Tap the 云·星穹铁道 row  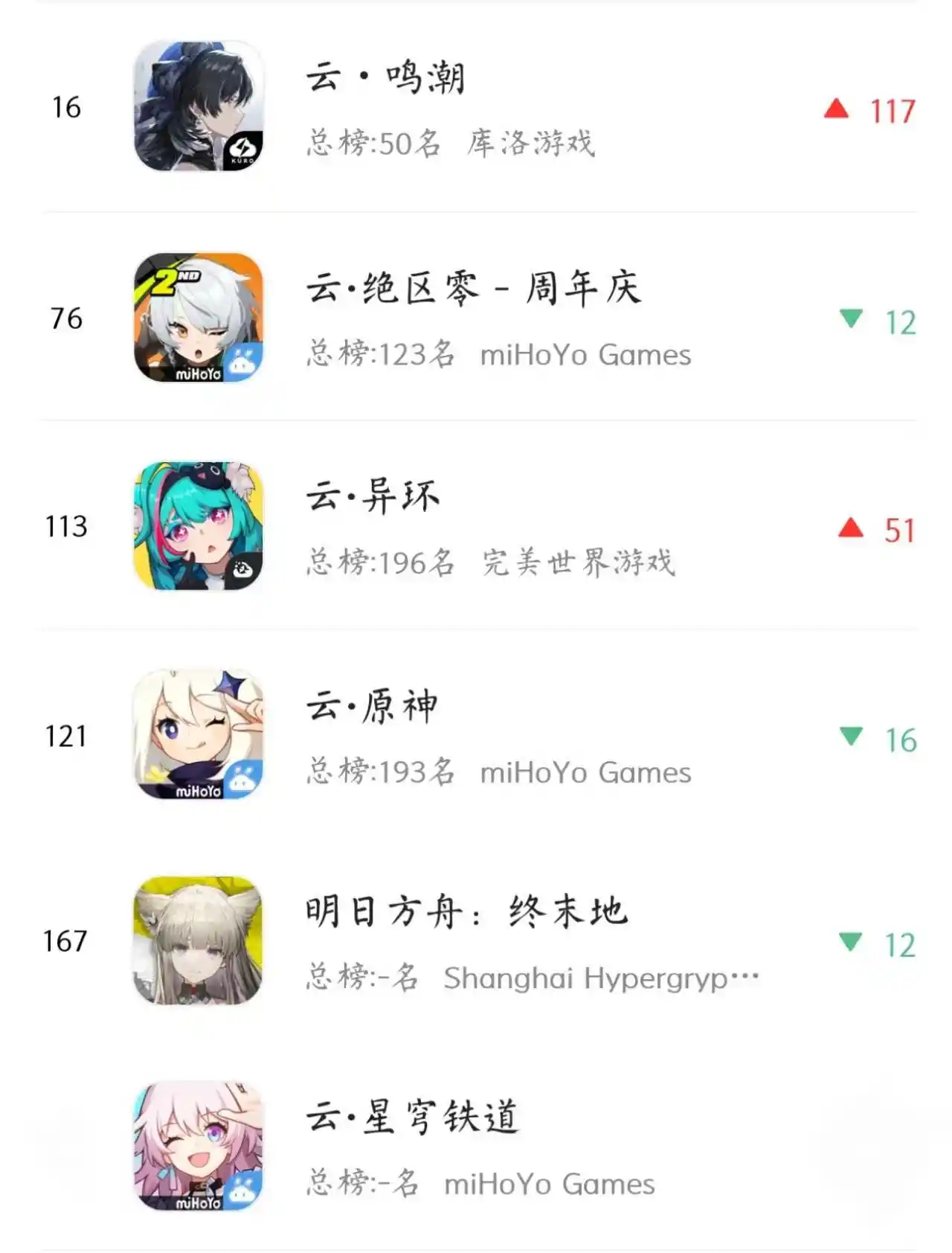point(476,1147)
